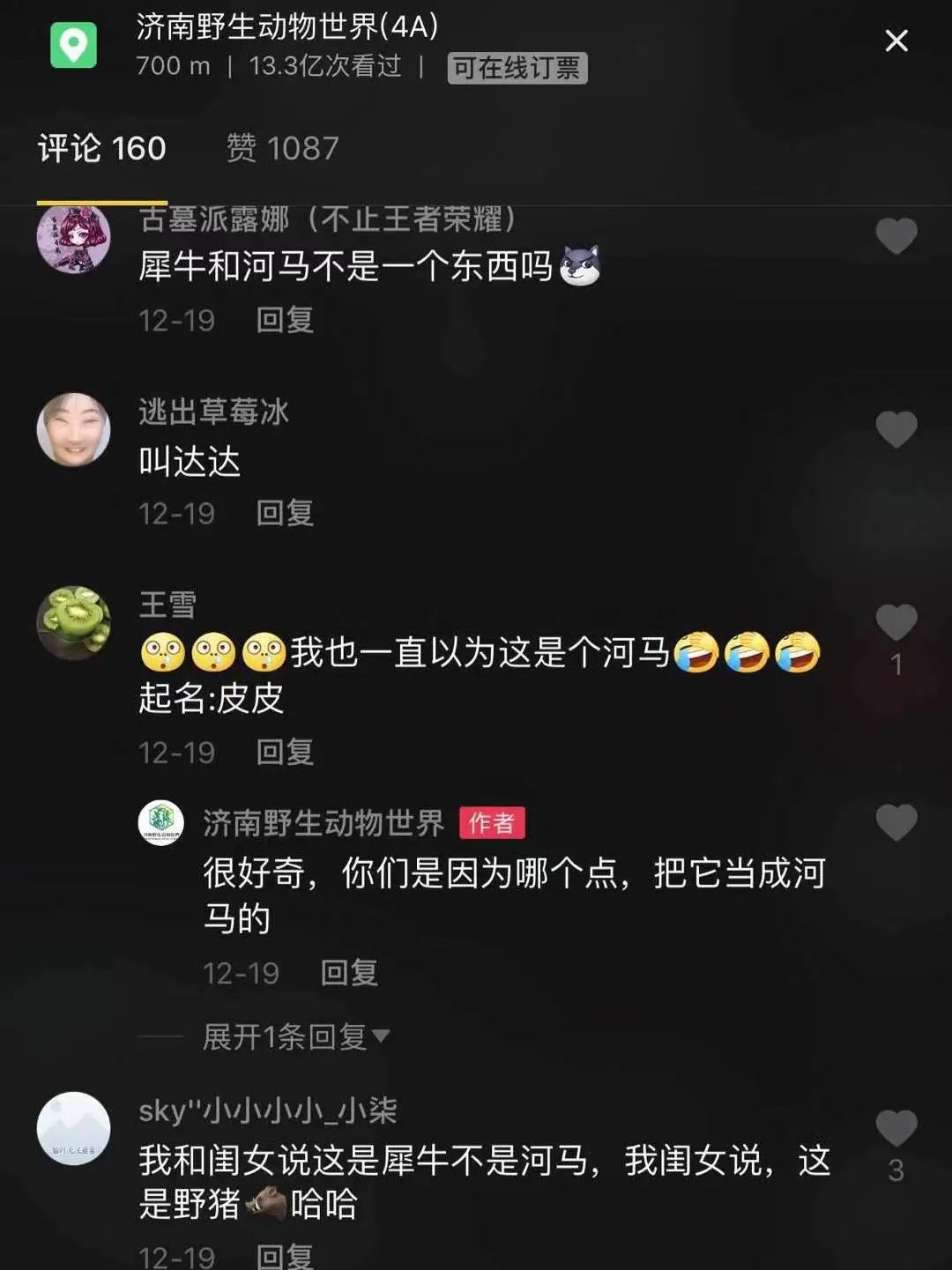Like sky"小小小小_小柒's comment
952x1270 pixels.
click(896, 1128)
